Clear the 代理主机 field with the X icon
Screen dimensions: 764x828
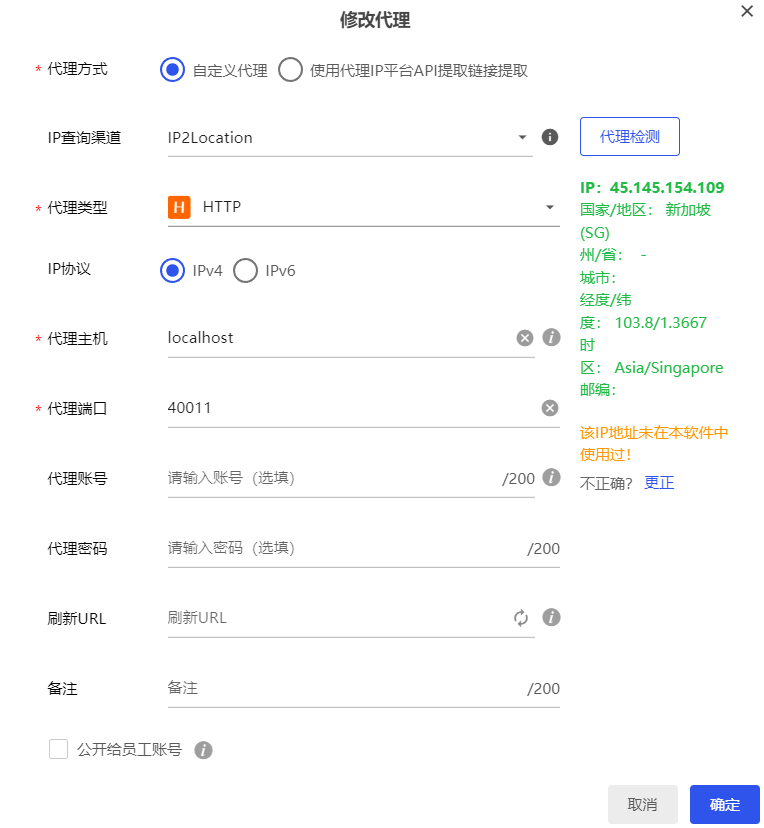pyautogui.click(x=524, y=337)
